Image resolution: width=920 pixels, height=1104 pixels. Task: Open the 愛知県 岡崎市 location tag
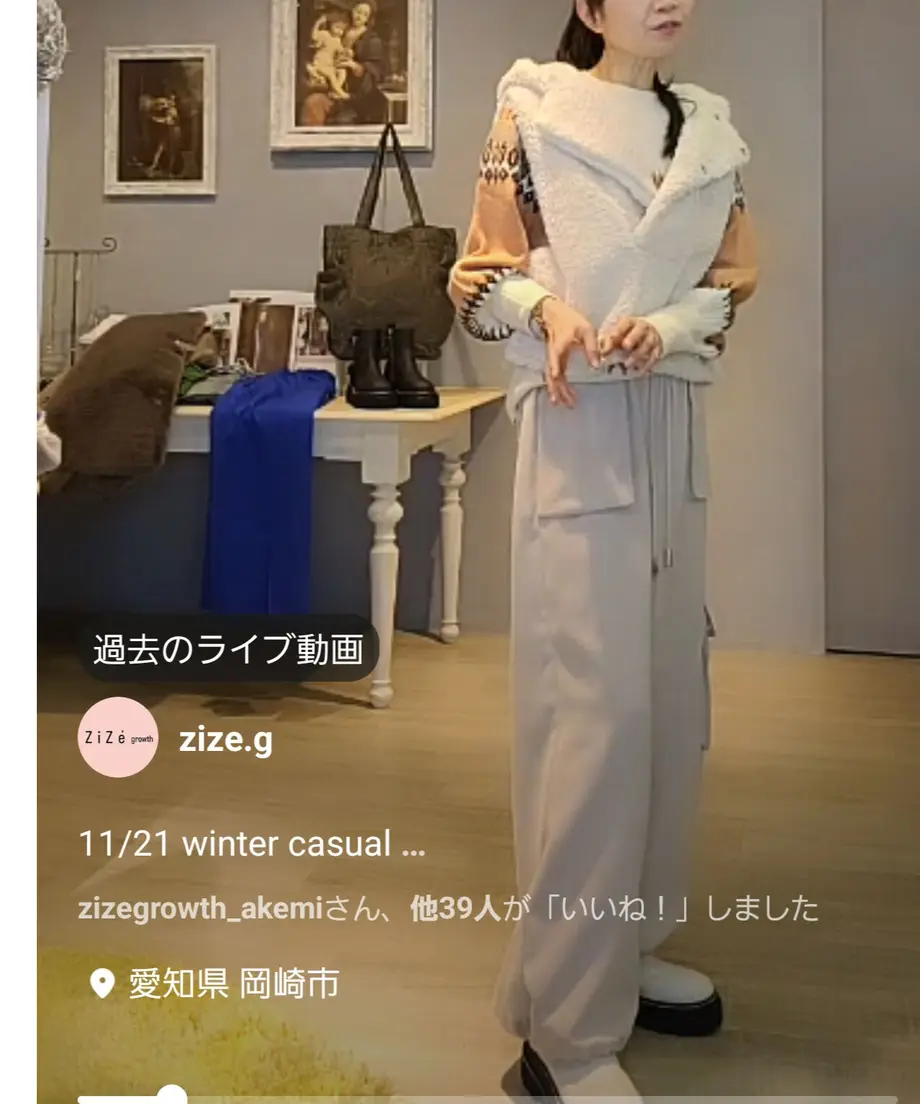point(232,984)
